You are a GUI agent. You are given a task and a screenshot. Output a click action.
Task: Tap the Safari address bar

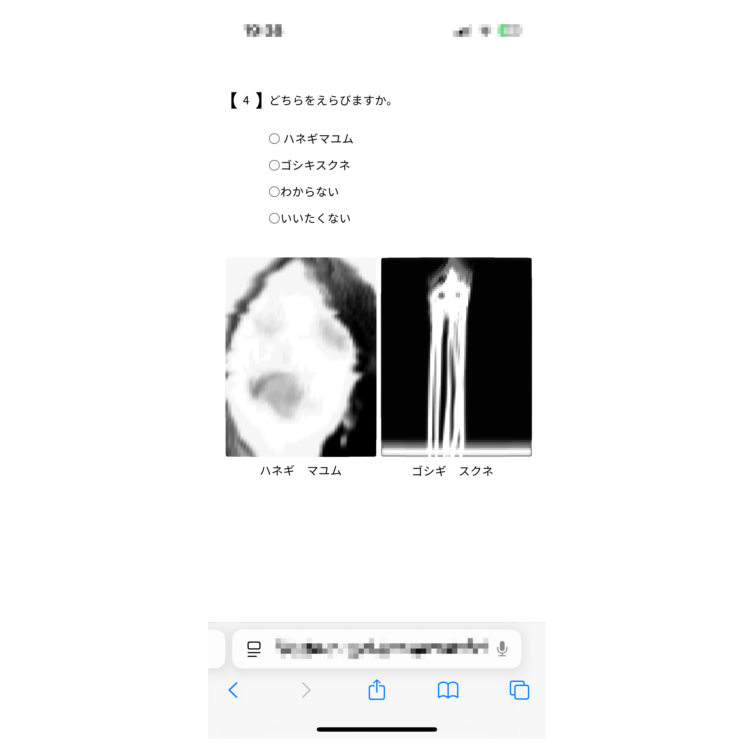[380, 649]
